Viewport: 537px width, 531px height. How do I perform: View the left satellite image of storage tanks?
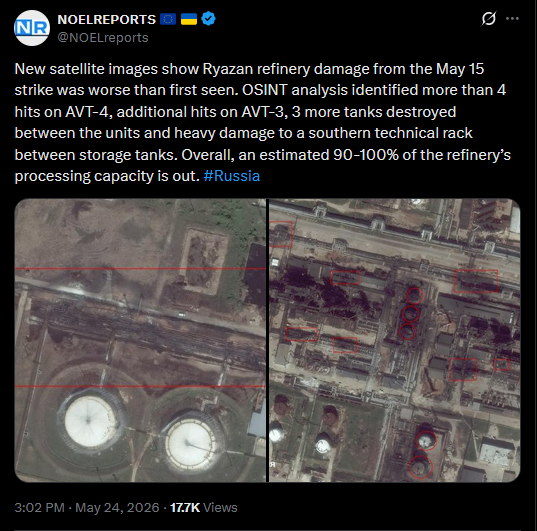pos(140,340)
